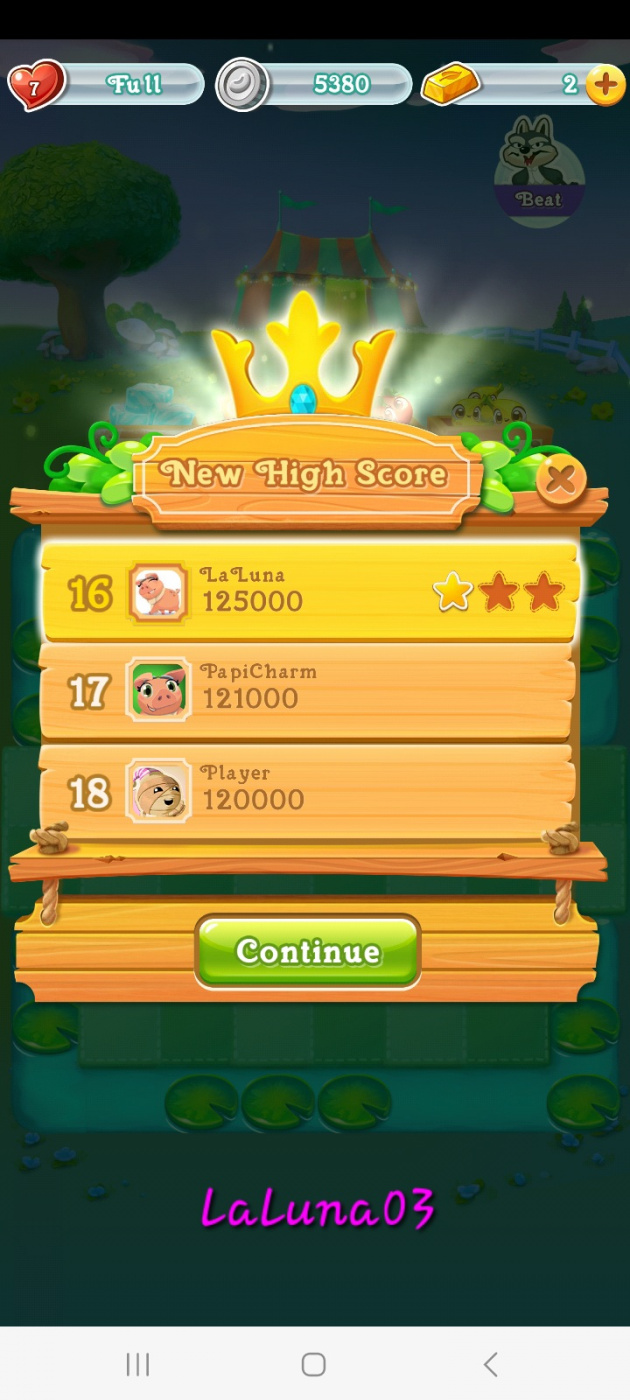Open LaLuna's leaderboard entry
This screenshot has width=630, height=1400.
[x=310, y=591]
